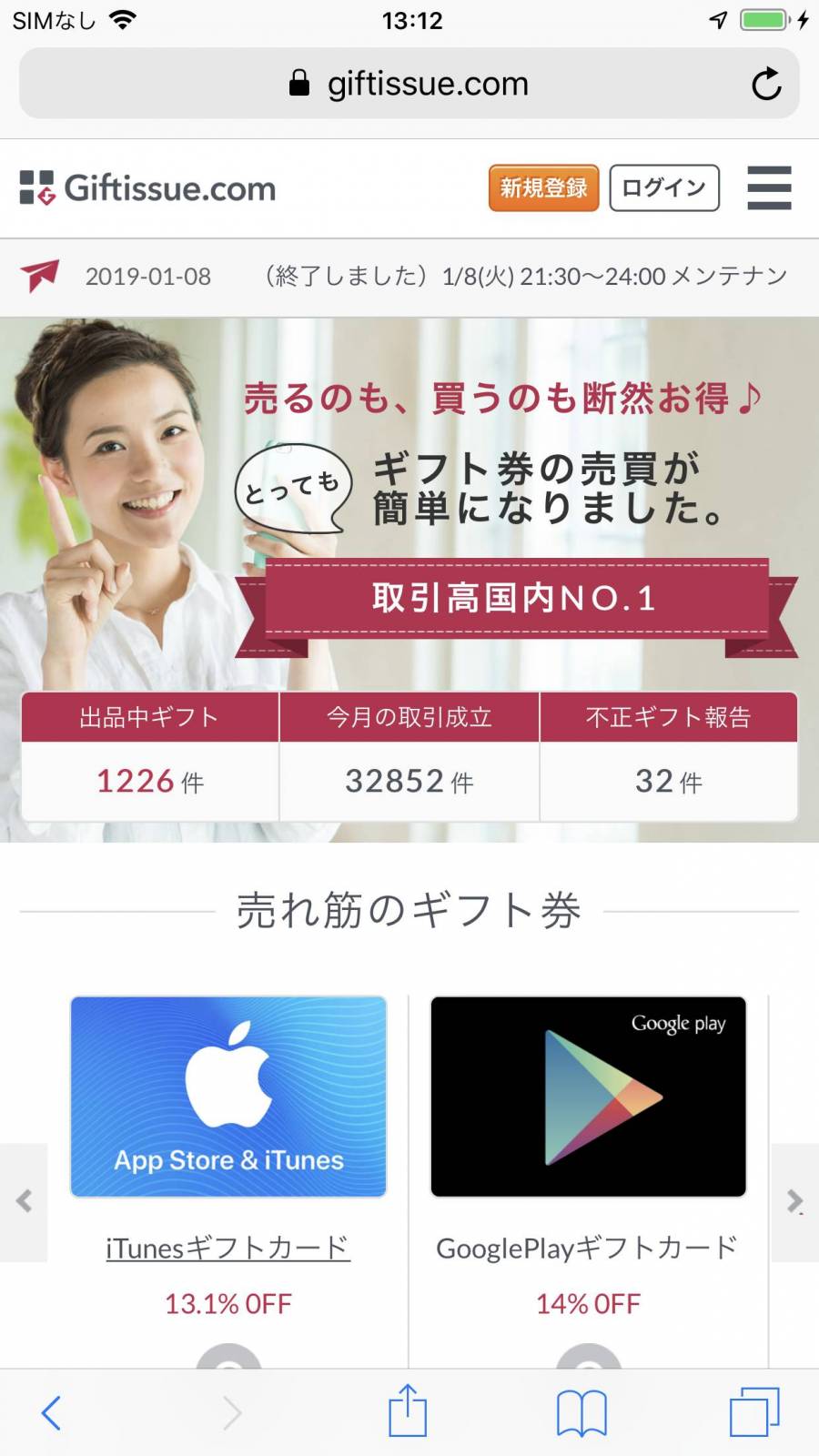819x1456 pixels.
Task: Show next gift cards with right arrow
Action: [794, 1202]
